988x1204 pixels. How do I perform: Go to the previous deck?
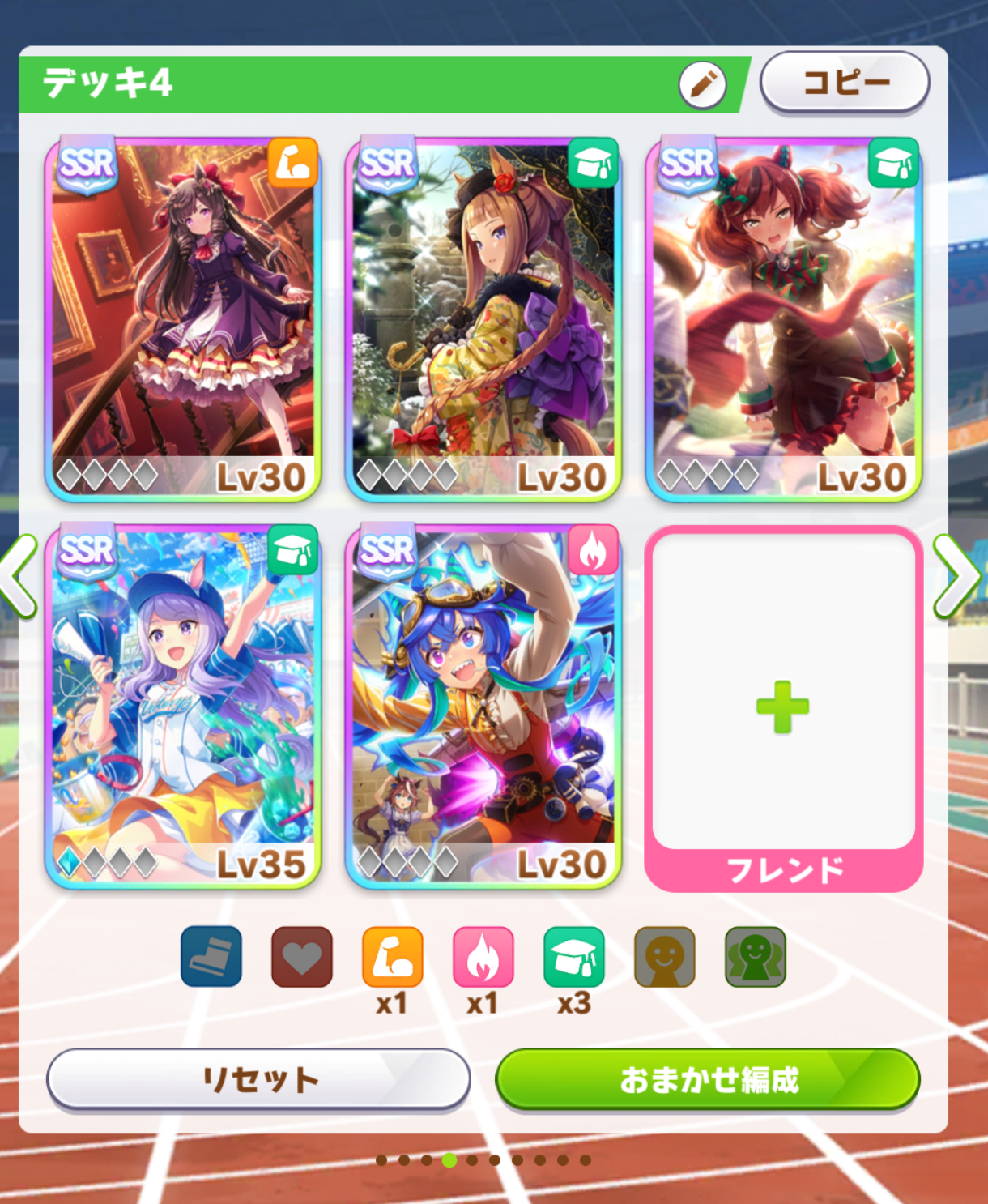point(18,576)
